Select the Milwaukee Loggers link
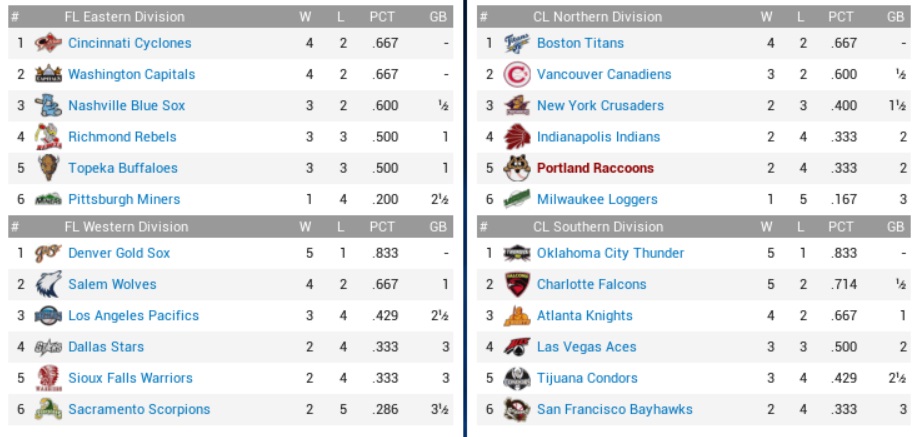Image resolution: width=920 pixels, height=437 pixels. [x=597, y=199]
